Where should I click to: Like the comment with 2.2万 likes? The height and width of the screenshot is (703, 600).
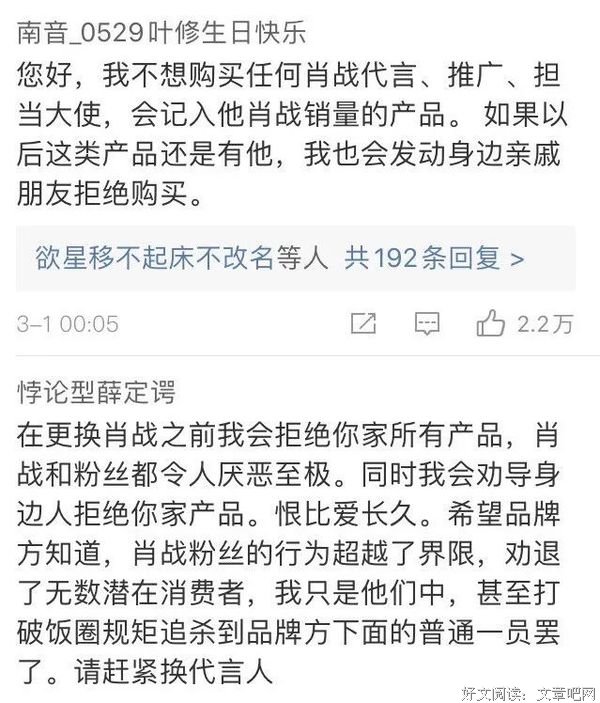(492, 322)
